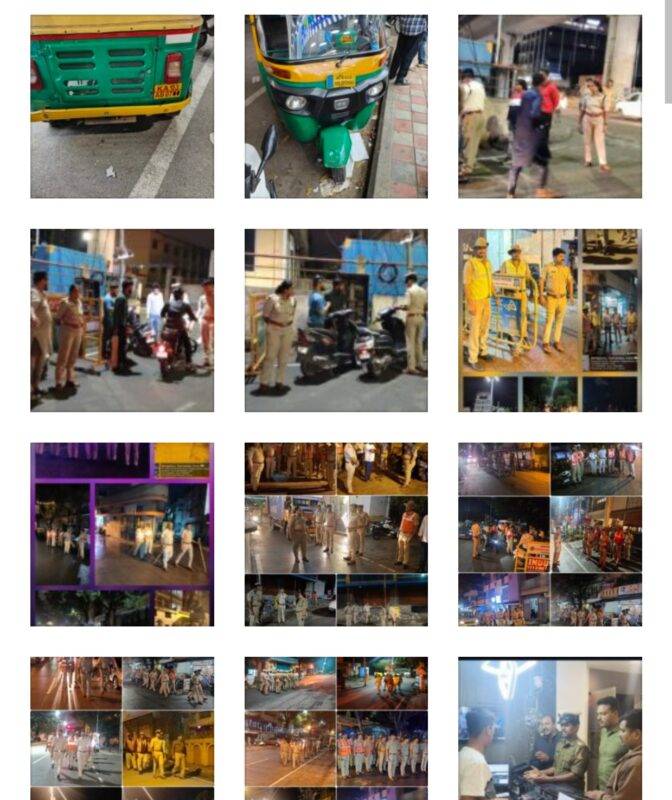Open the night street collage with the barricade

click(x=550, y=534)
